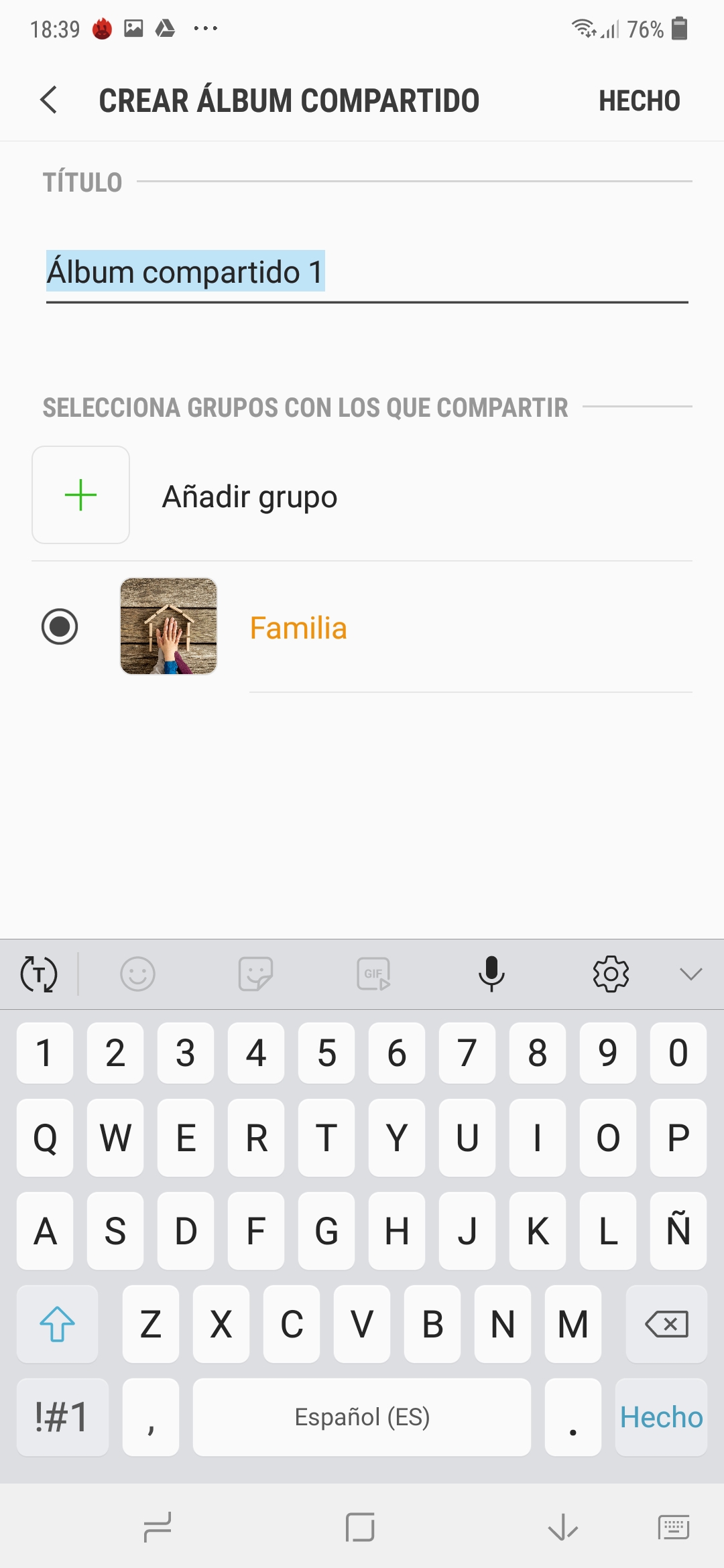Open the stickers option on keyboard
Screen dimensions: 724x1568
(x=255, y=974)
